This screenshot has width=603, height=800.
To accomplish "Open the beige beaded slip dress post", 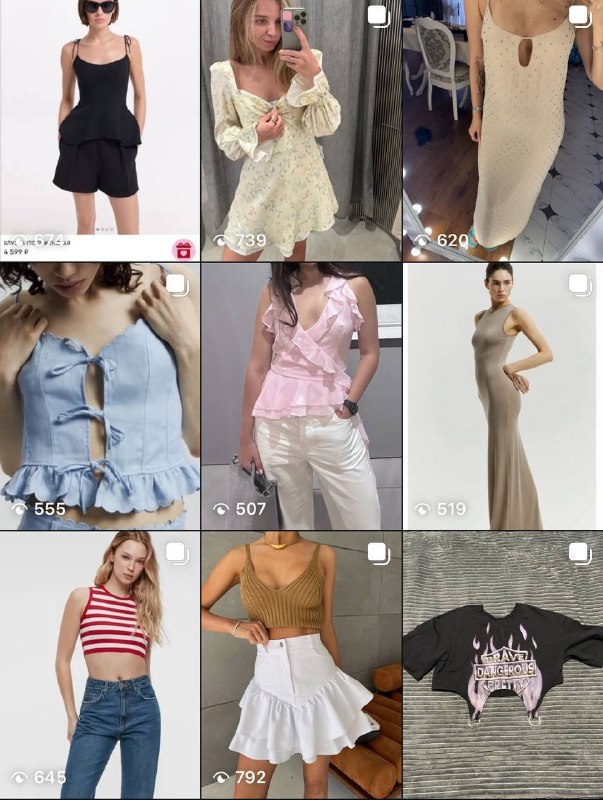I will pos(503,130).
